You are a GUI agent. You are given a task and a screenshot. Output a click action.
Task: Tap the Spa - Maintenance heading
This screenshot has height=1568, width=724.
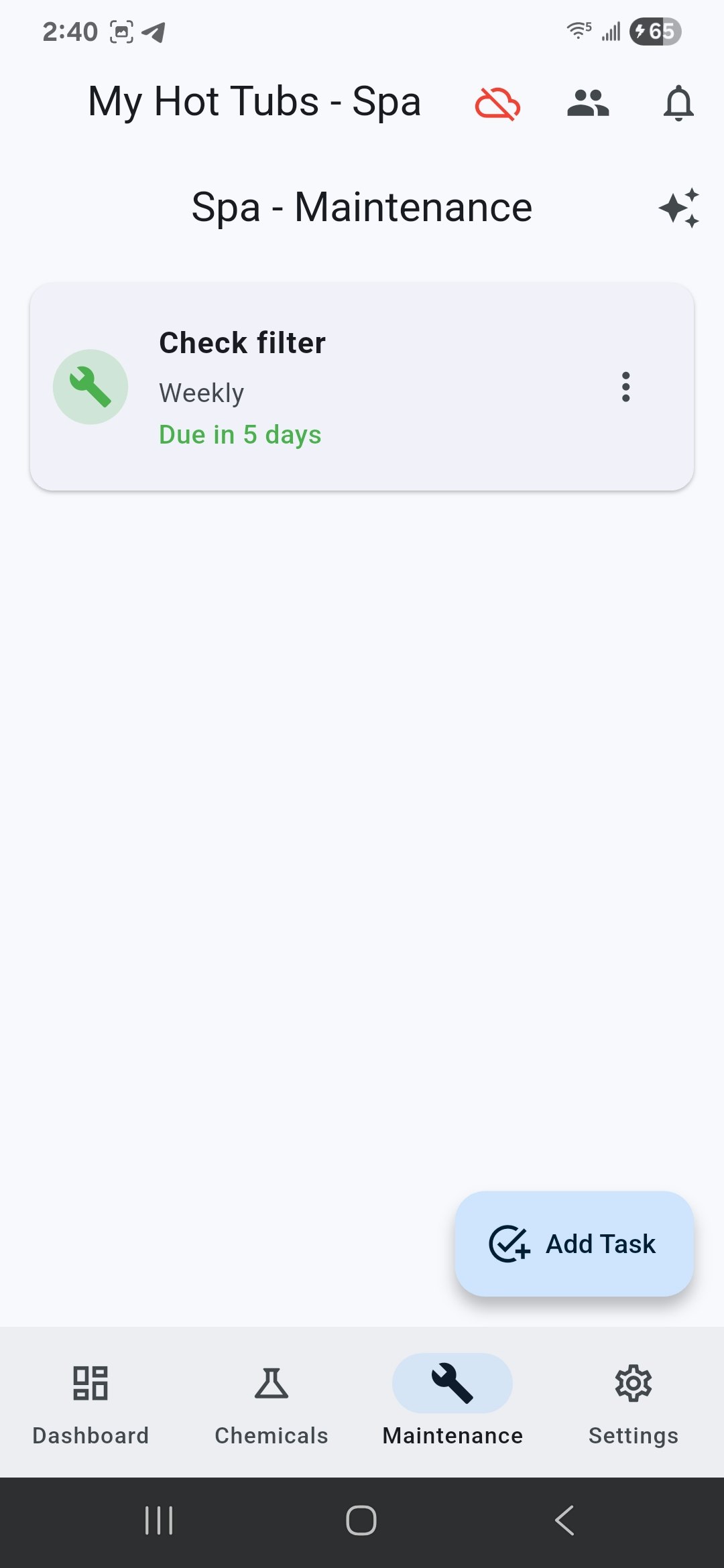click(360, 207)
